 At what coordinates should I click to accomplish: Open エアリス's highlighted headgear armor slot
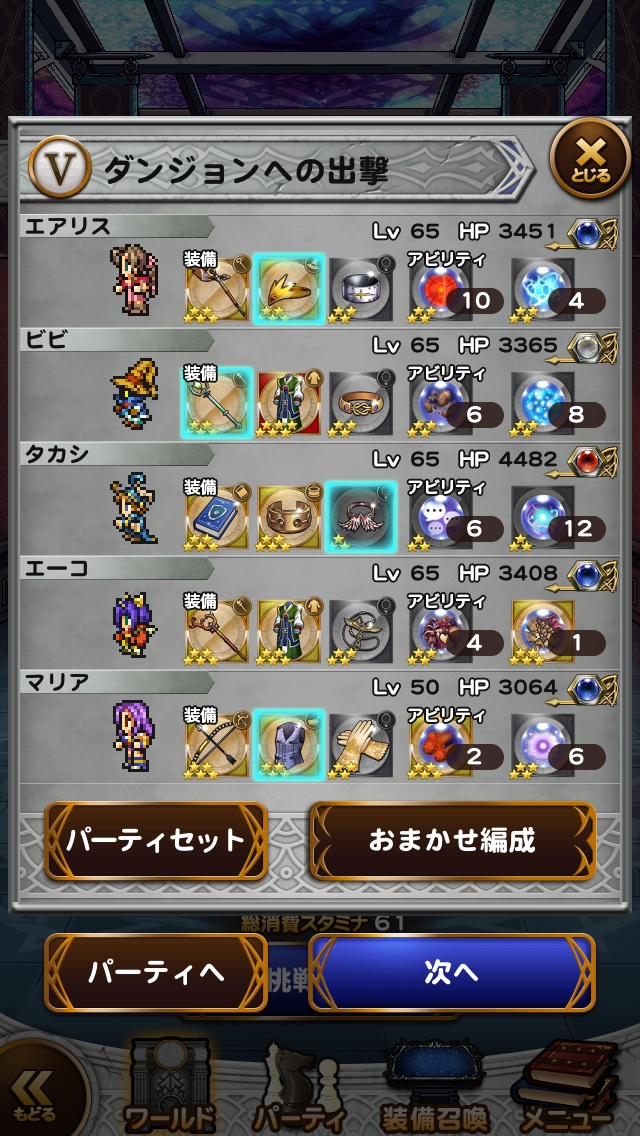[x=288, y=288]
